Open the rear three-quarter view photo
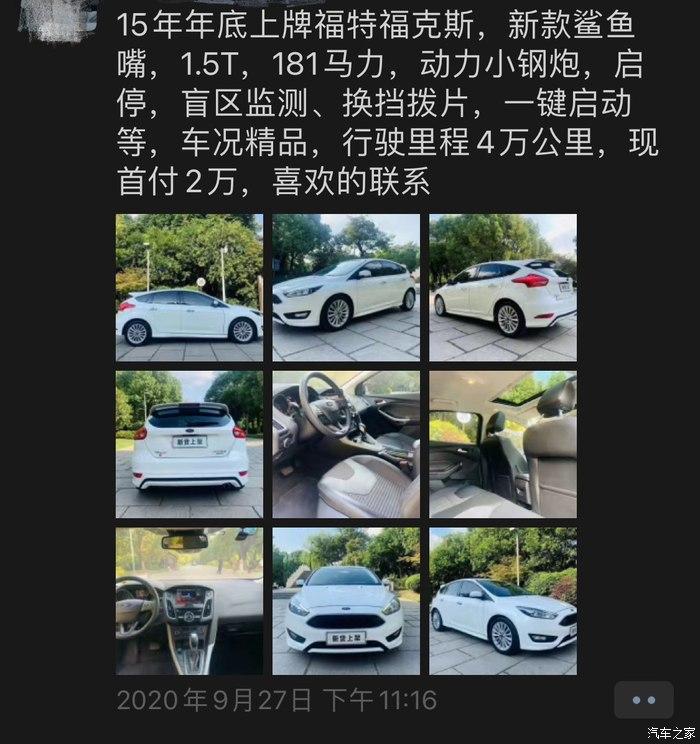 pyautogui.click(x=503, y=287)
